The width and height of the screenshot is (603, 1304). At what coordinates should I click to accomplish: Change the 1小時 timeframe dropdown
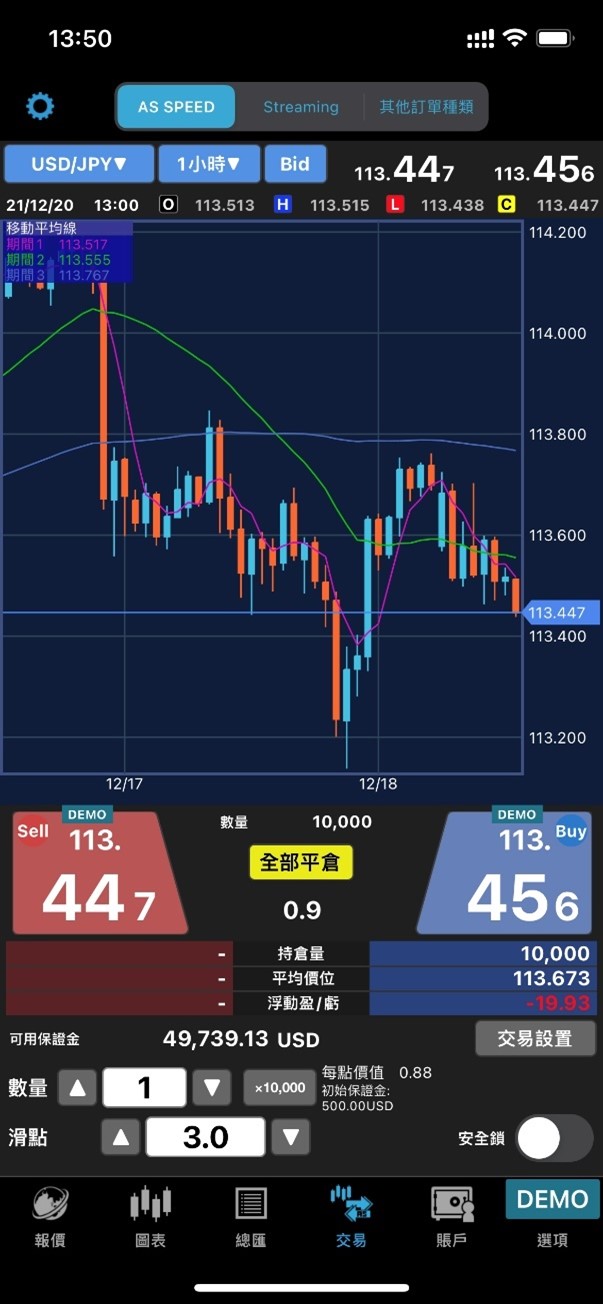pyautogui.click(x=209, y=164)
